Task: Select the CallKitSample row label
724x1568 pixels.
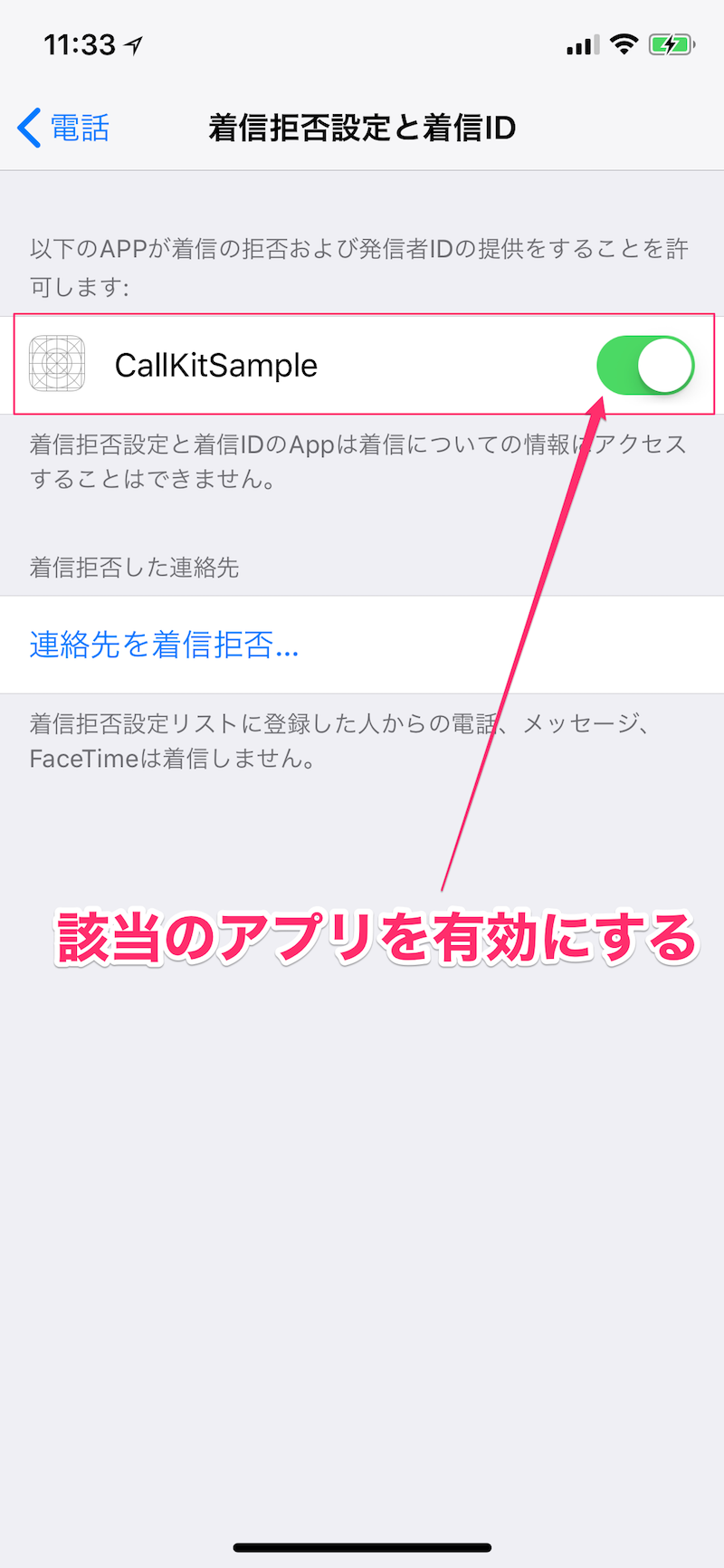Action: pyautogui.click(x=215, y=363)
